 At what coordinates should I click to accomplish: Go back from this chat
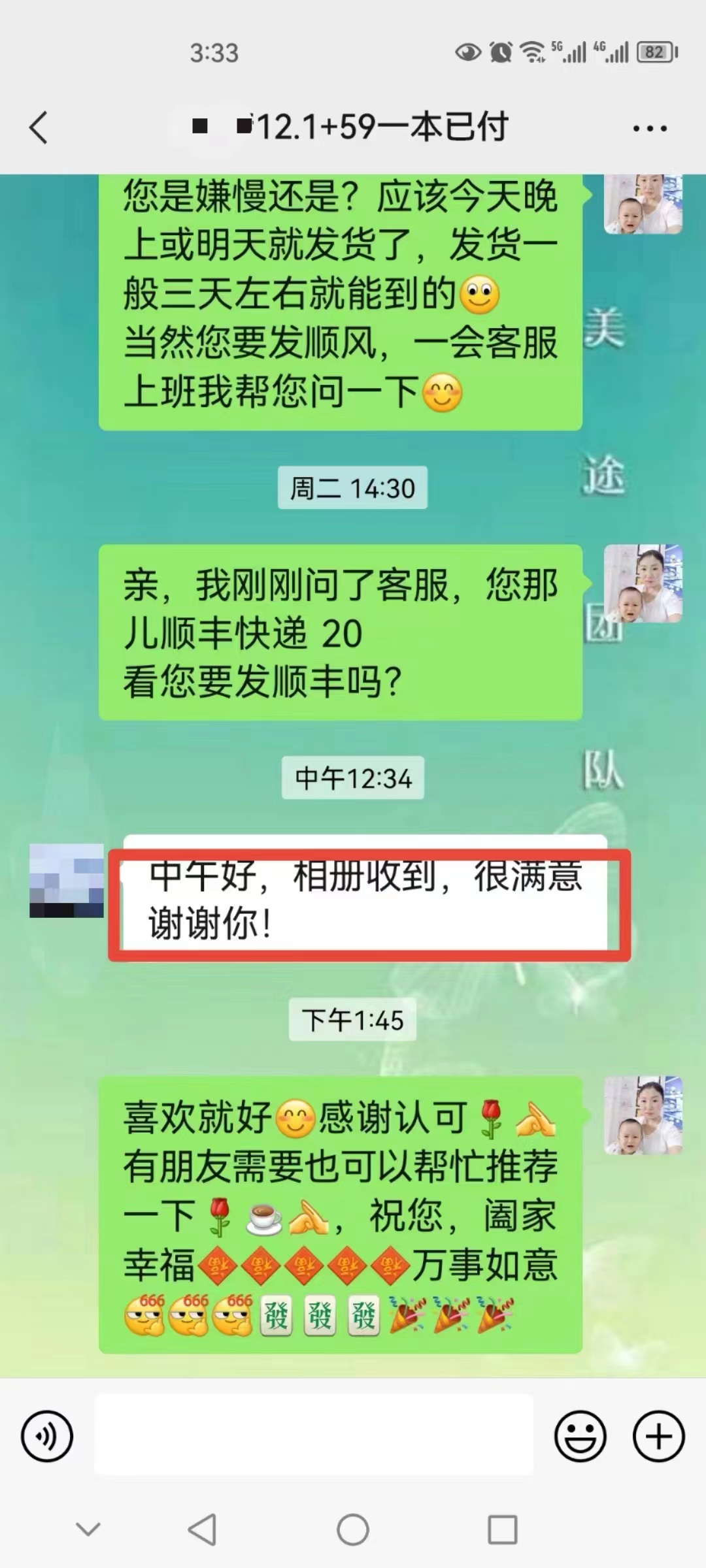point(39,127)
